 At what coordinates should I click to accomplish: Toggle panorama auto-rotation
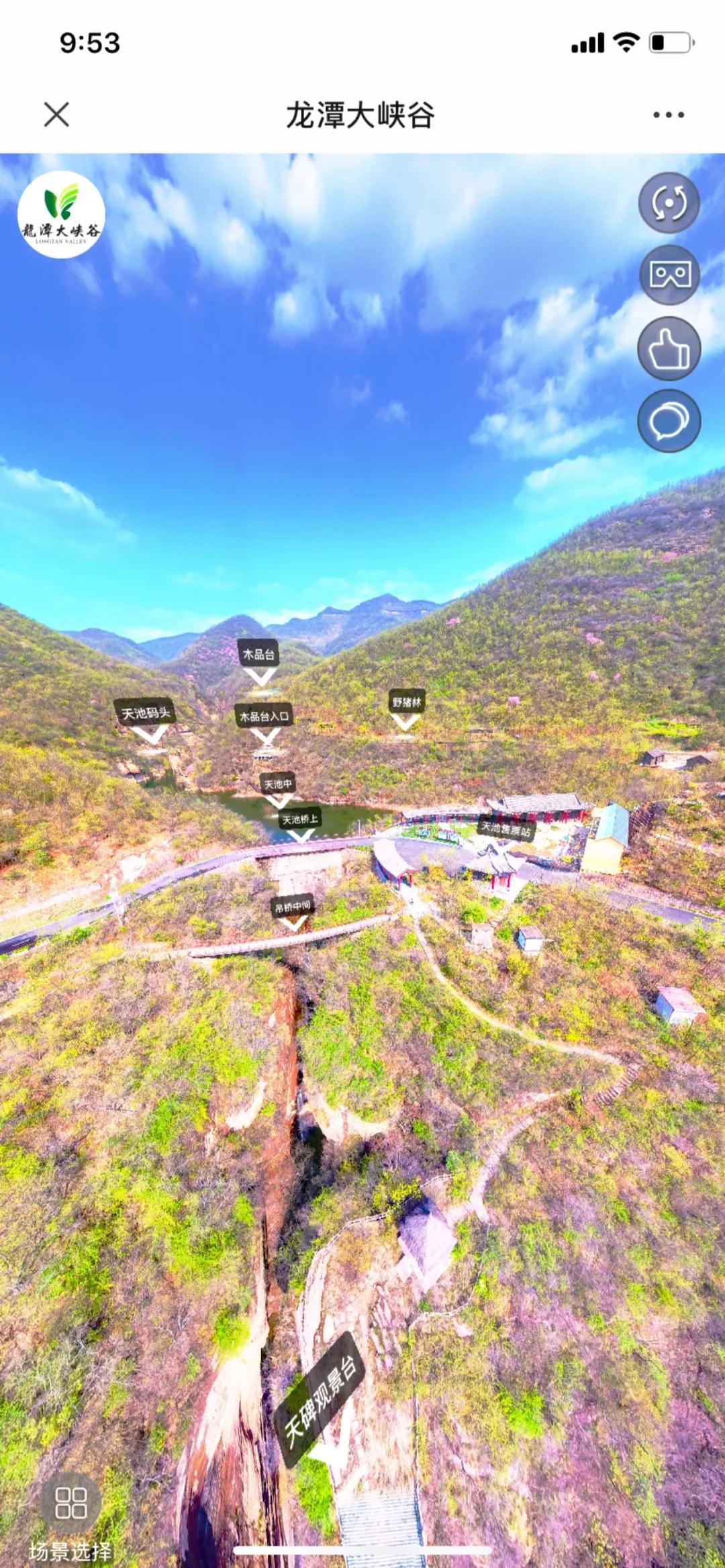[669, 202]
